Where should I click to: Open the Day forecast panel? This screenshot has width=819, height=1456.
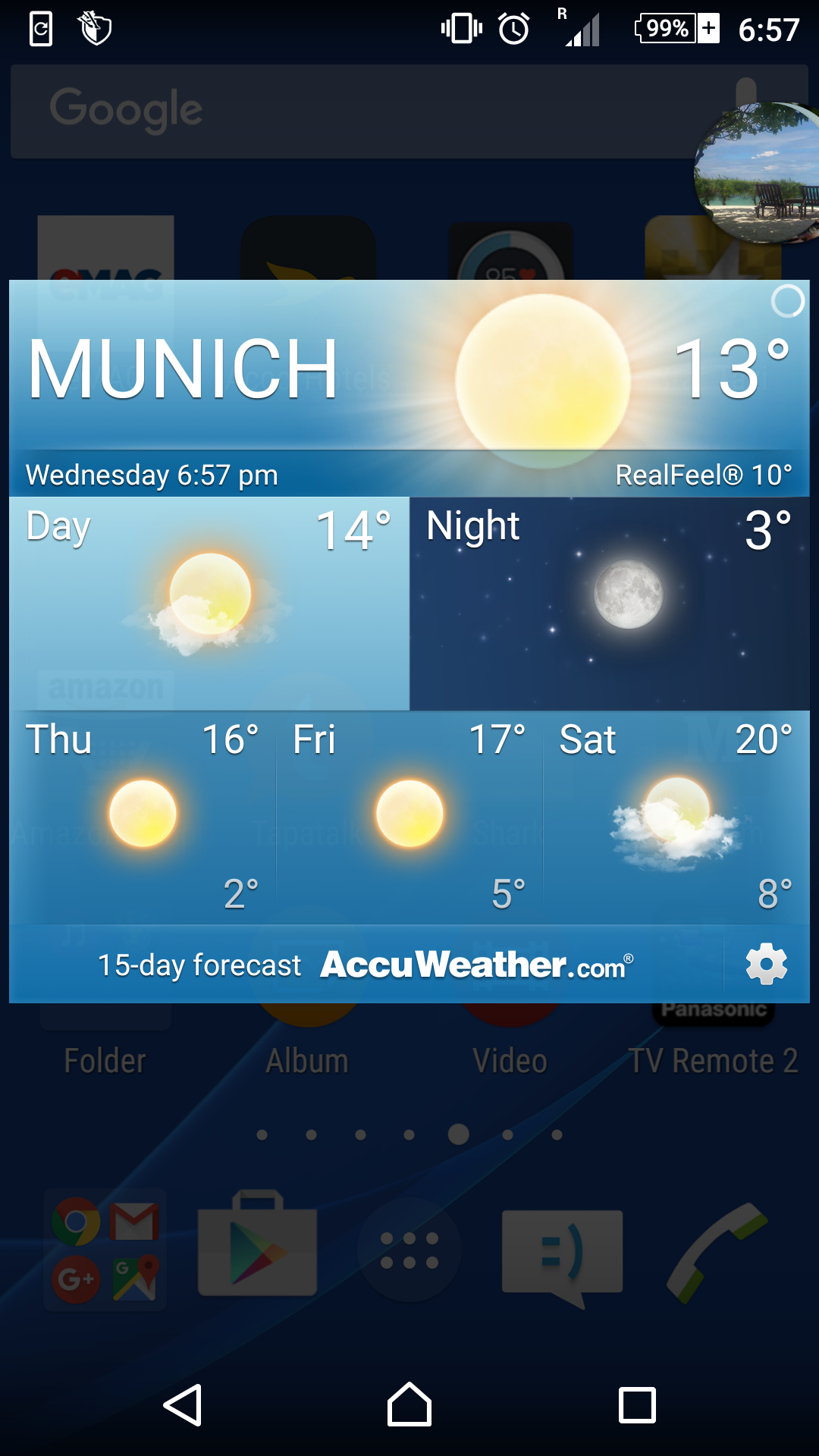(209, 603)
